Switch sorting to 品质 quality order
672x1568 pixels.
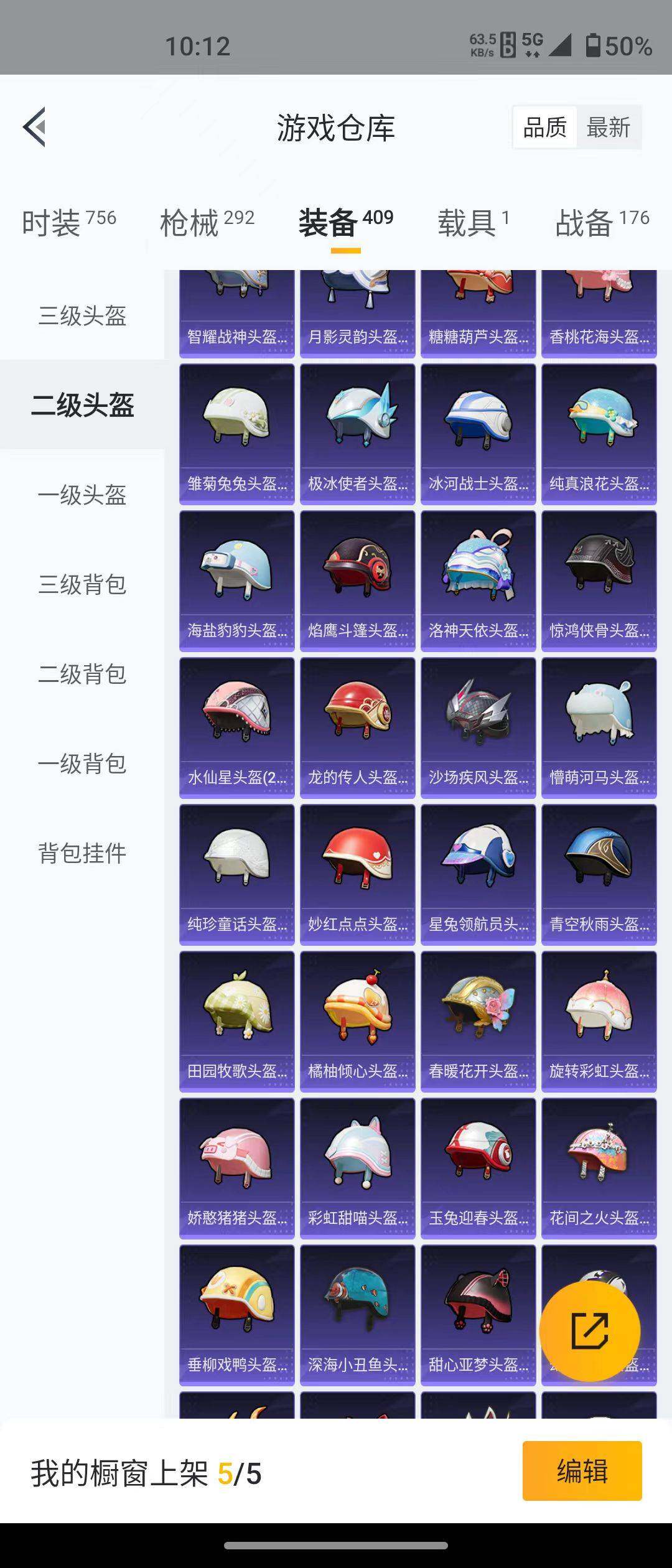546,128
